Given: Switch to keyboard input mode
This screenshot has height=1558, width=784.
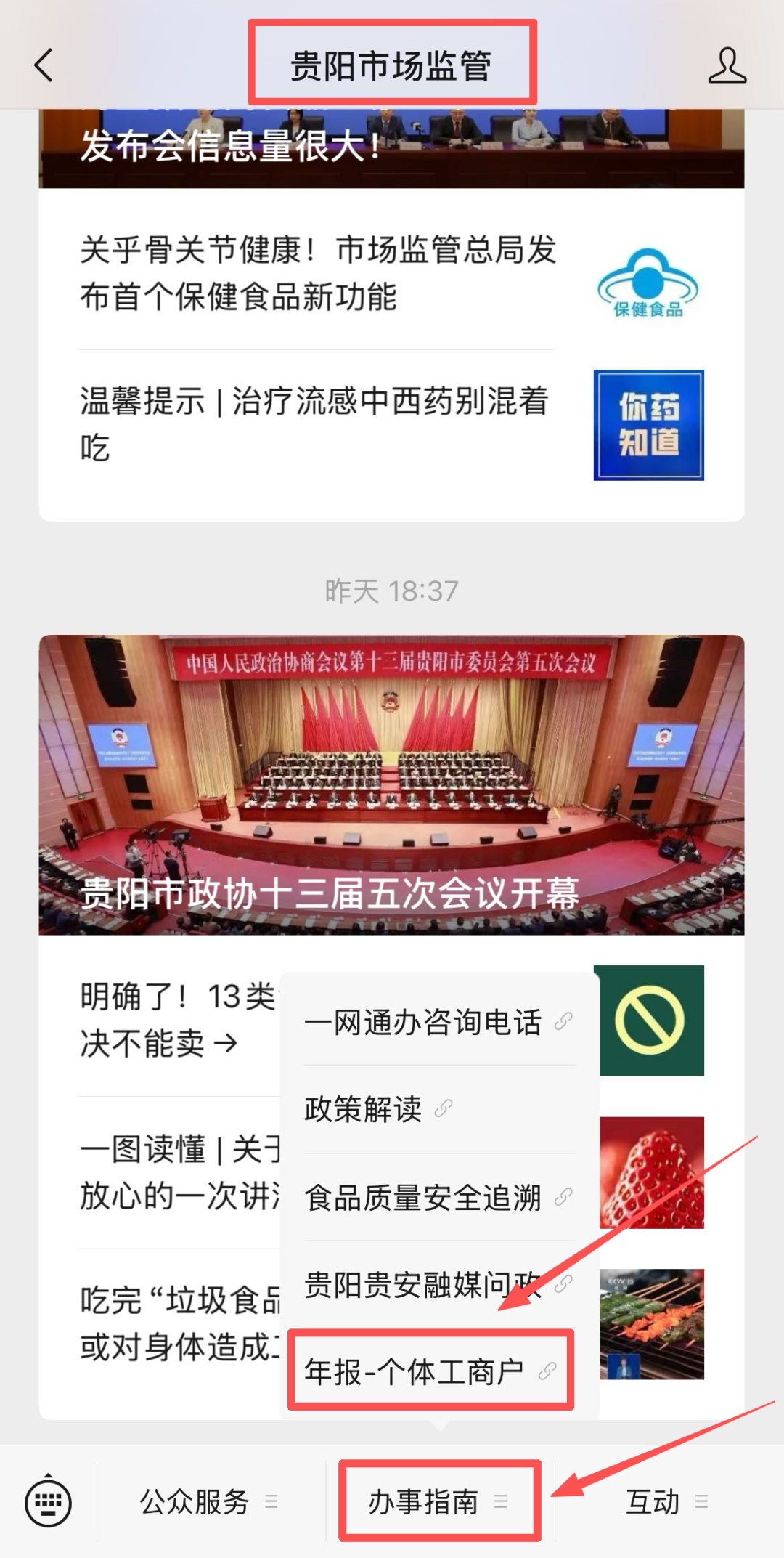Looking at the screenshot, I should (x=48, y=1501).
